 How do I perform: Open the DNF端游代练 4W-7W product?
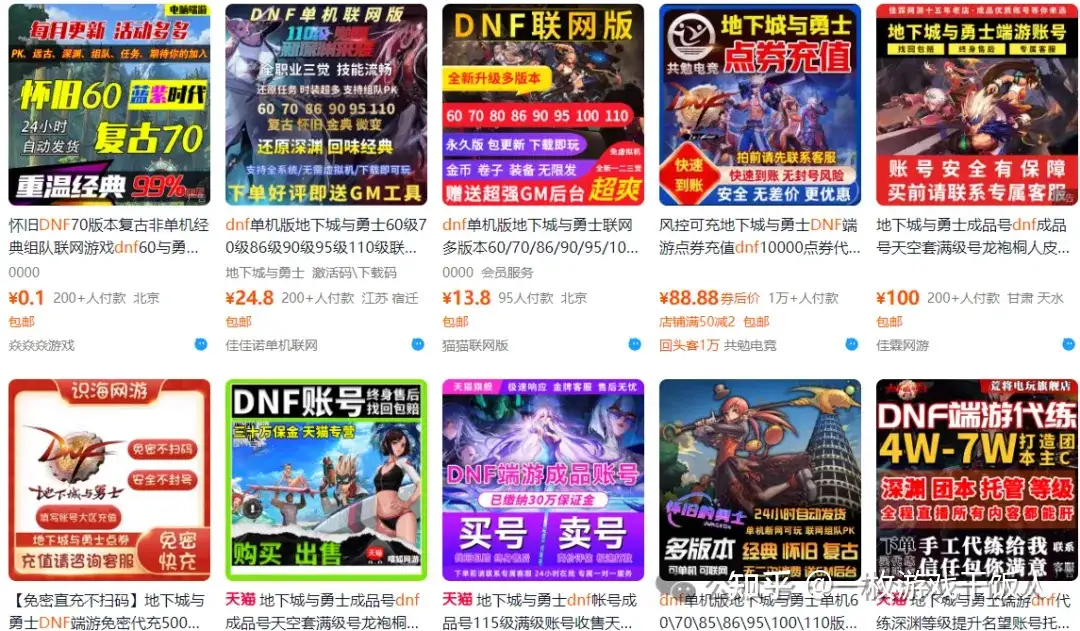[977, 480]
